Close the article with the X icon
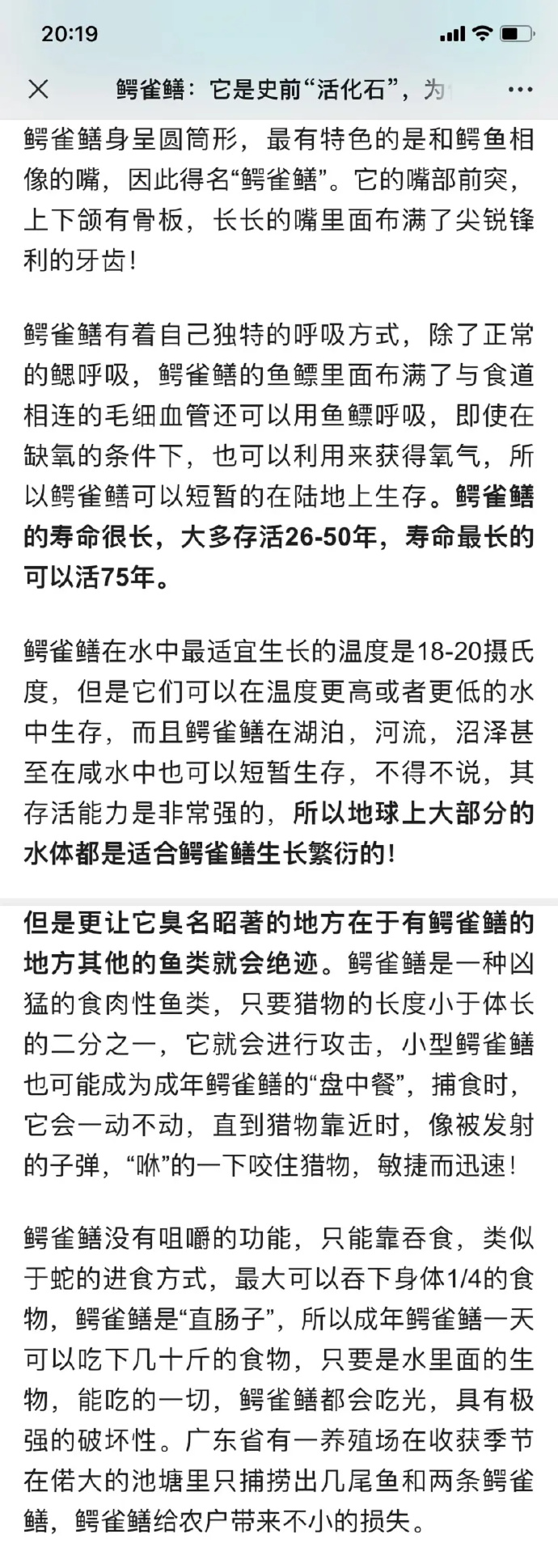This screenshot has height=1568, width=558. pos(38,89)
